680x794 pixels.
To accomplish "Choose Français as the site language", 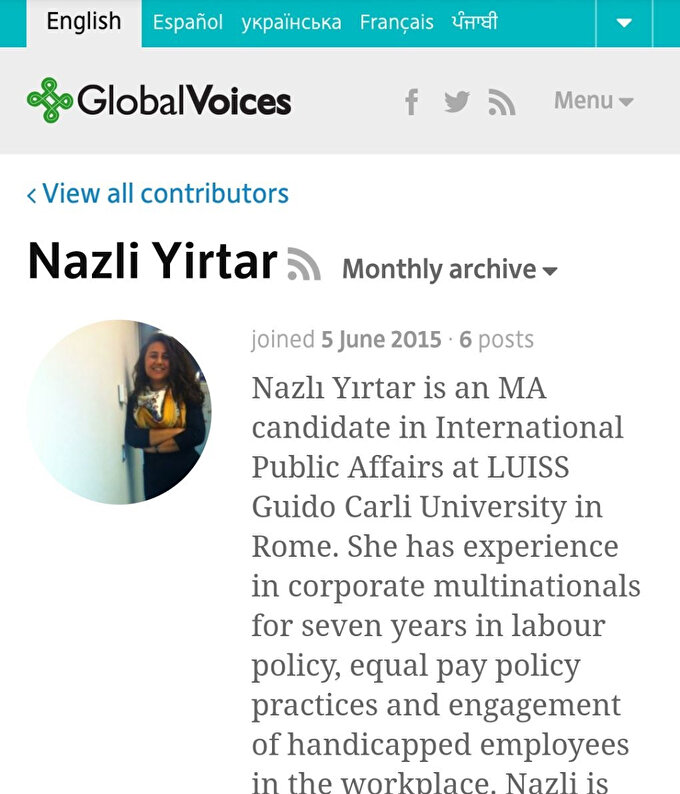I will (x=397, y=22).
